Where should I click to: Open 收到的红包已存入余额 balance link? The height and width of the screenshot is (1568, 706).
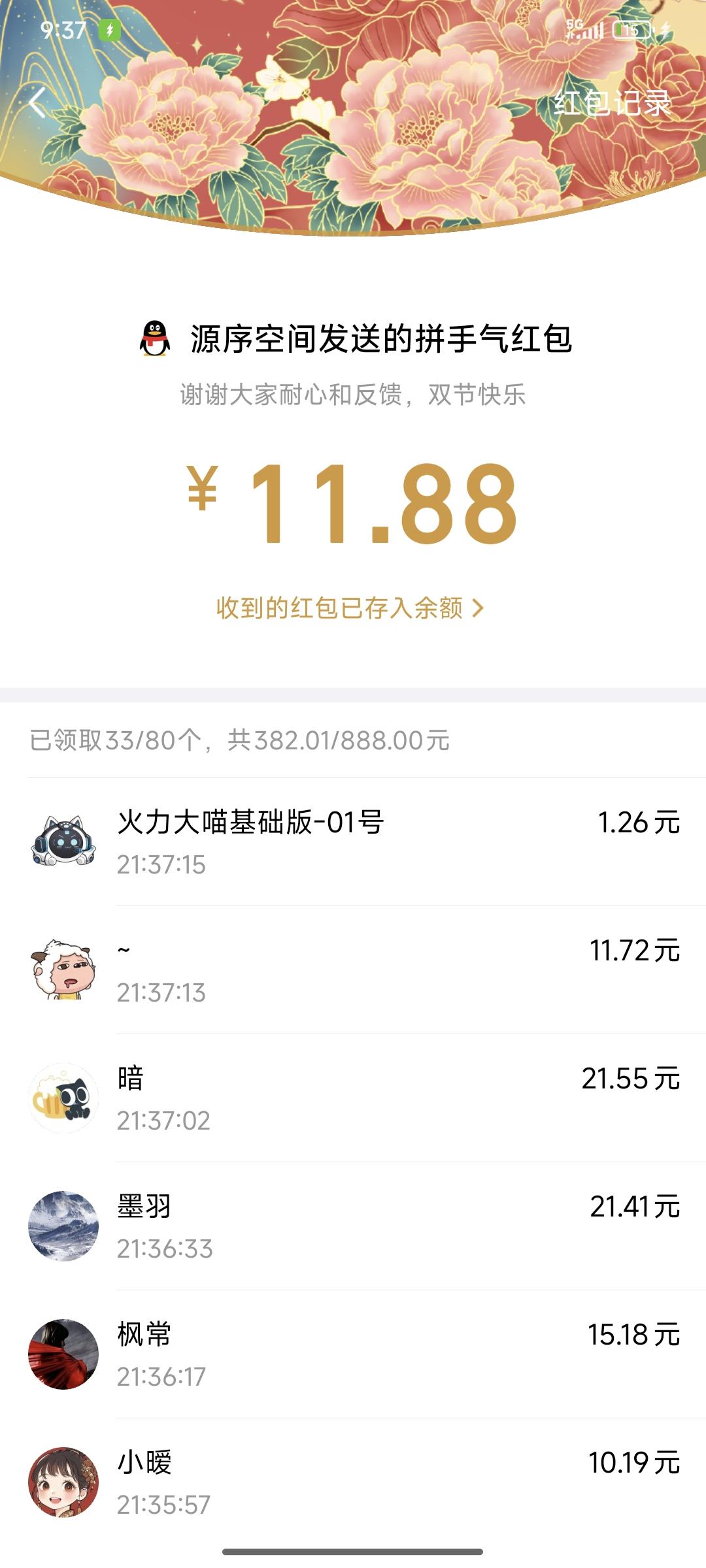click(x=350, y=608)
